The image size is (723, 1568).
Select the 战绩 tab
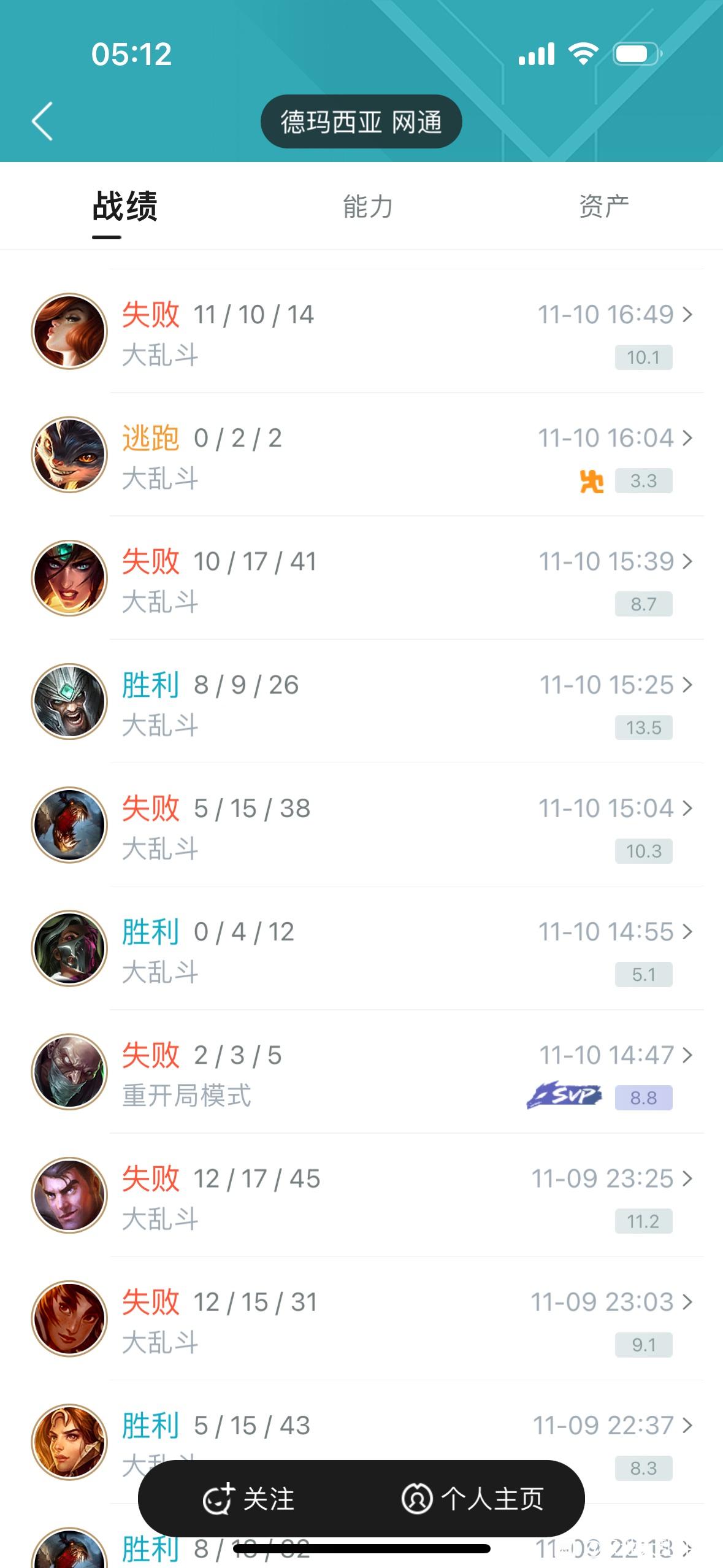pos(125,206)
